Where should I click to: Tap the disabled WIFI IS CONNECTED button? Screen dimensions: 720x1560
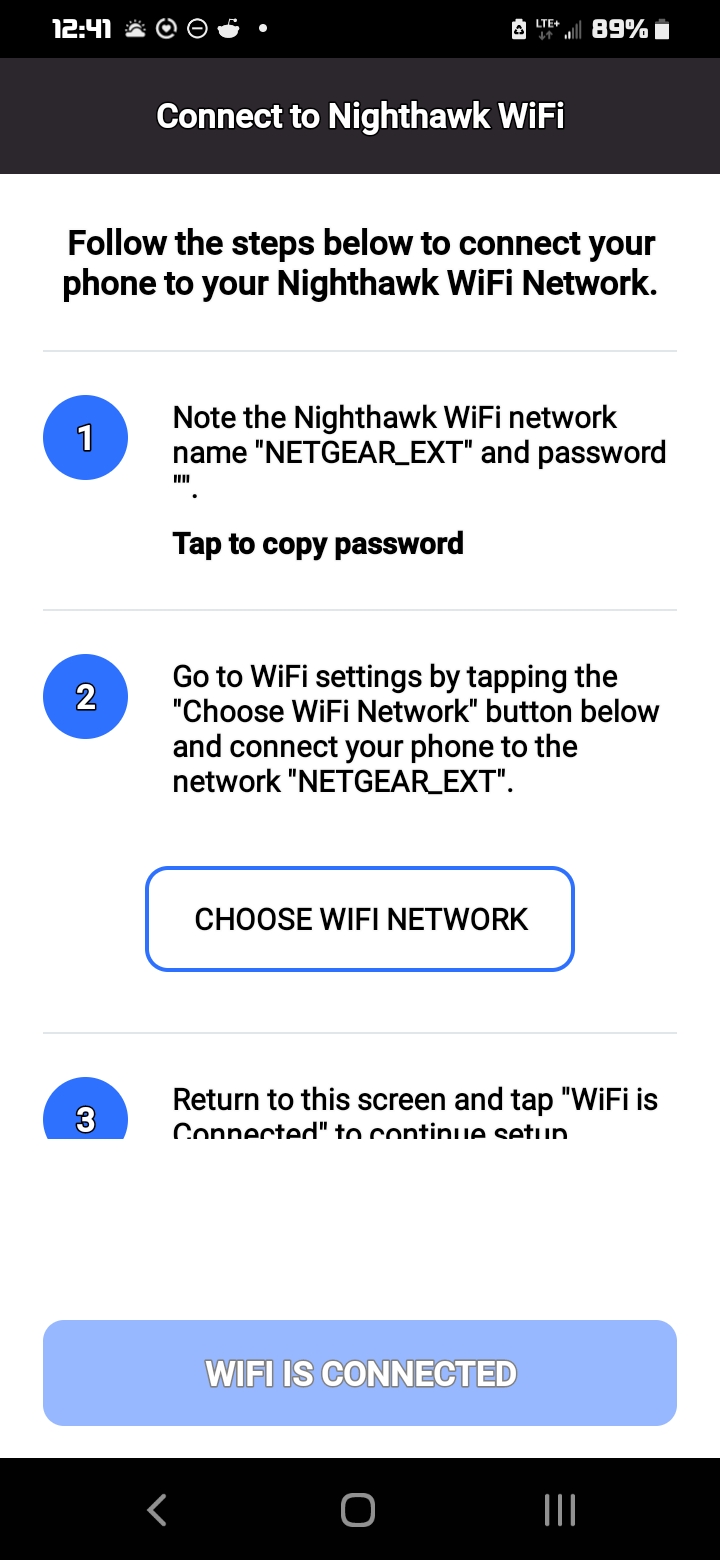(360, 1372)
